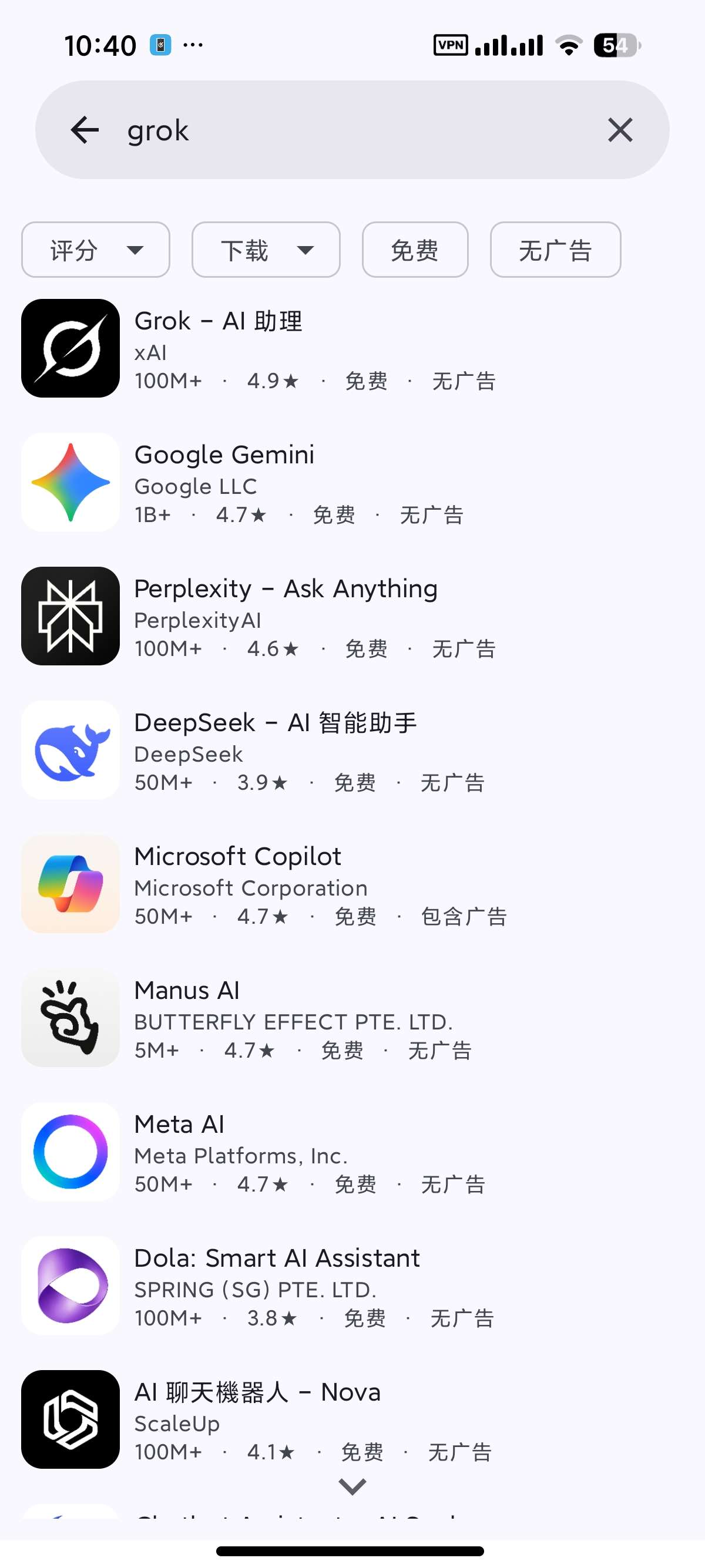Open the Google Gemini app listing
Image resolution: width=705 pixels, height=1568 pixels.
tap(352, 482)
